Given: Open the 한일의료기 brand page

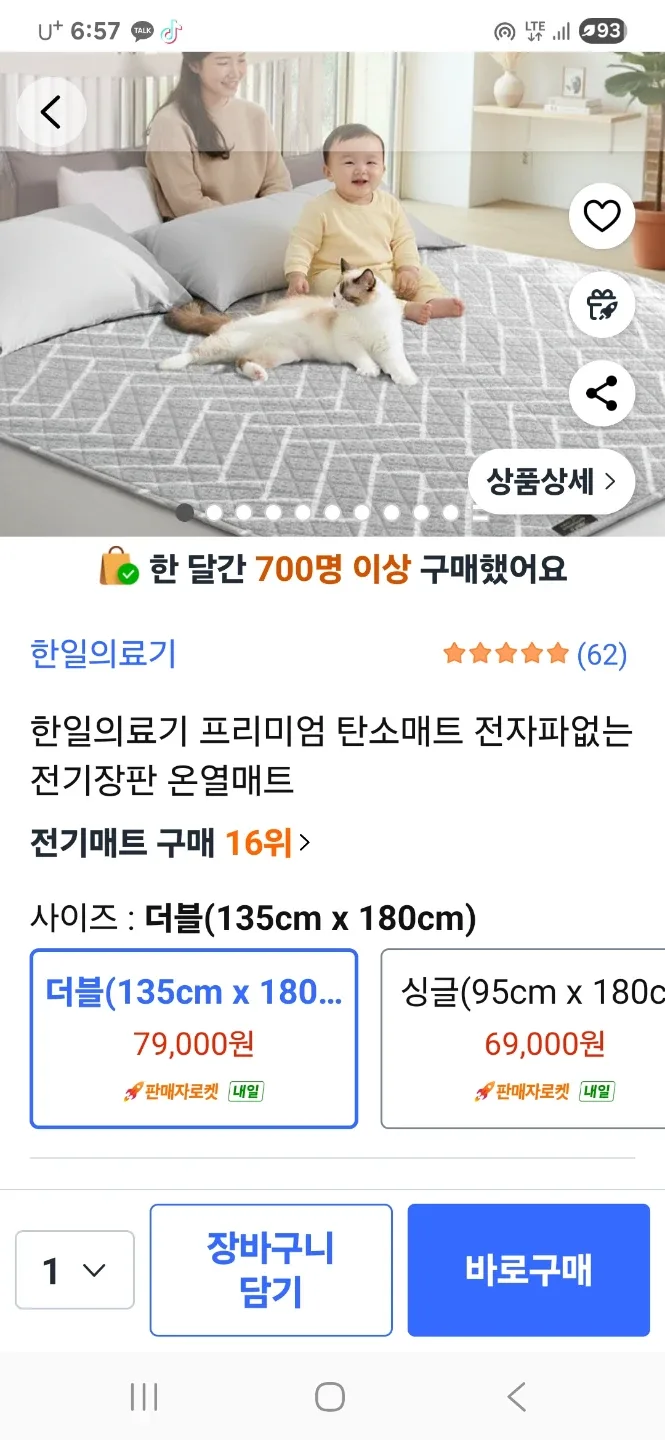Looking at the screenshot, I should coord(103,654).
